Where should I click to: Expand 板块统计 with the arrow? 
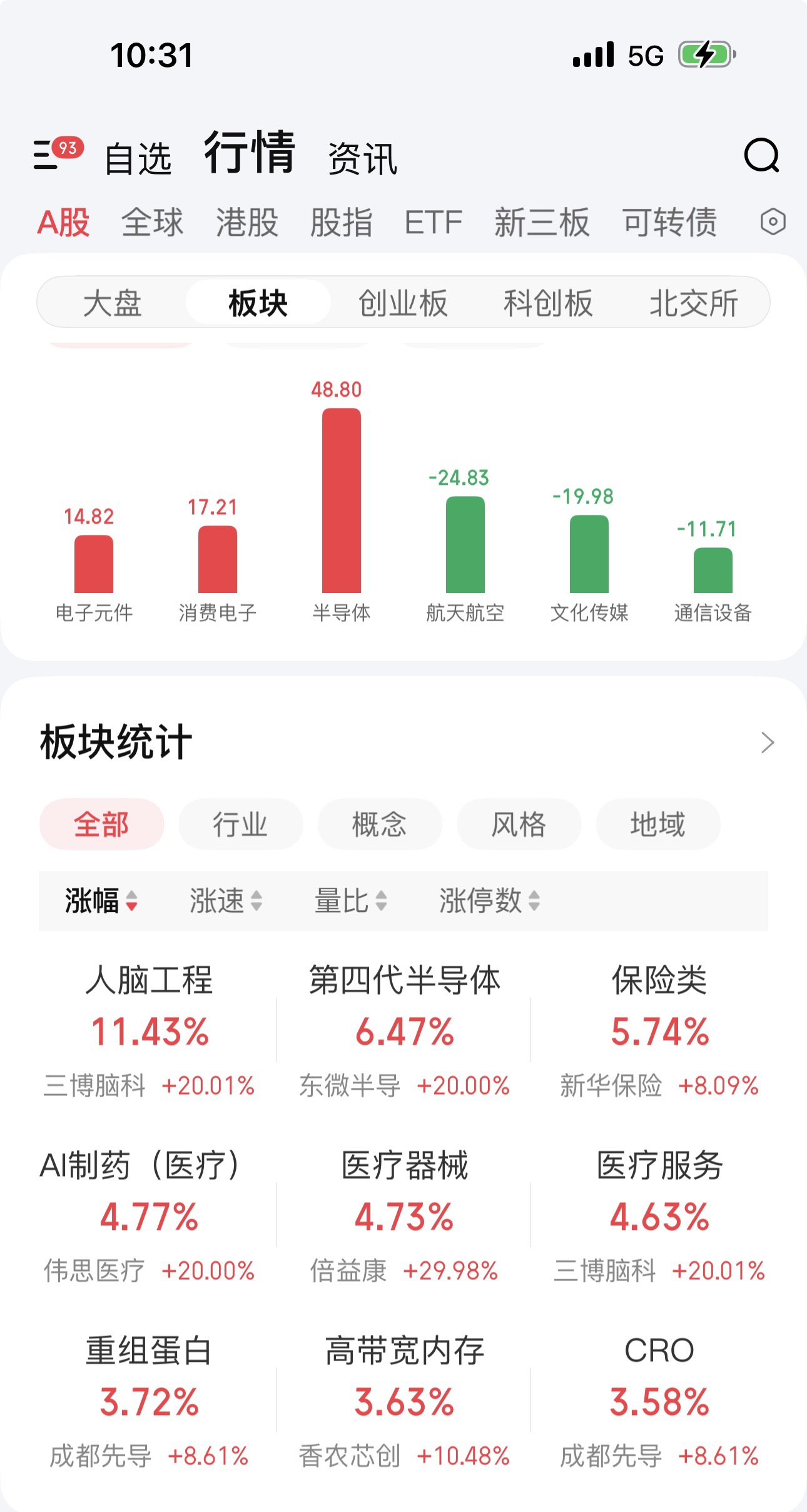pyautogui.click(x=768, y=743)
